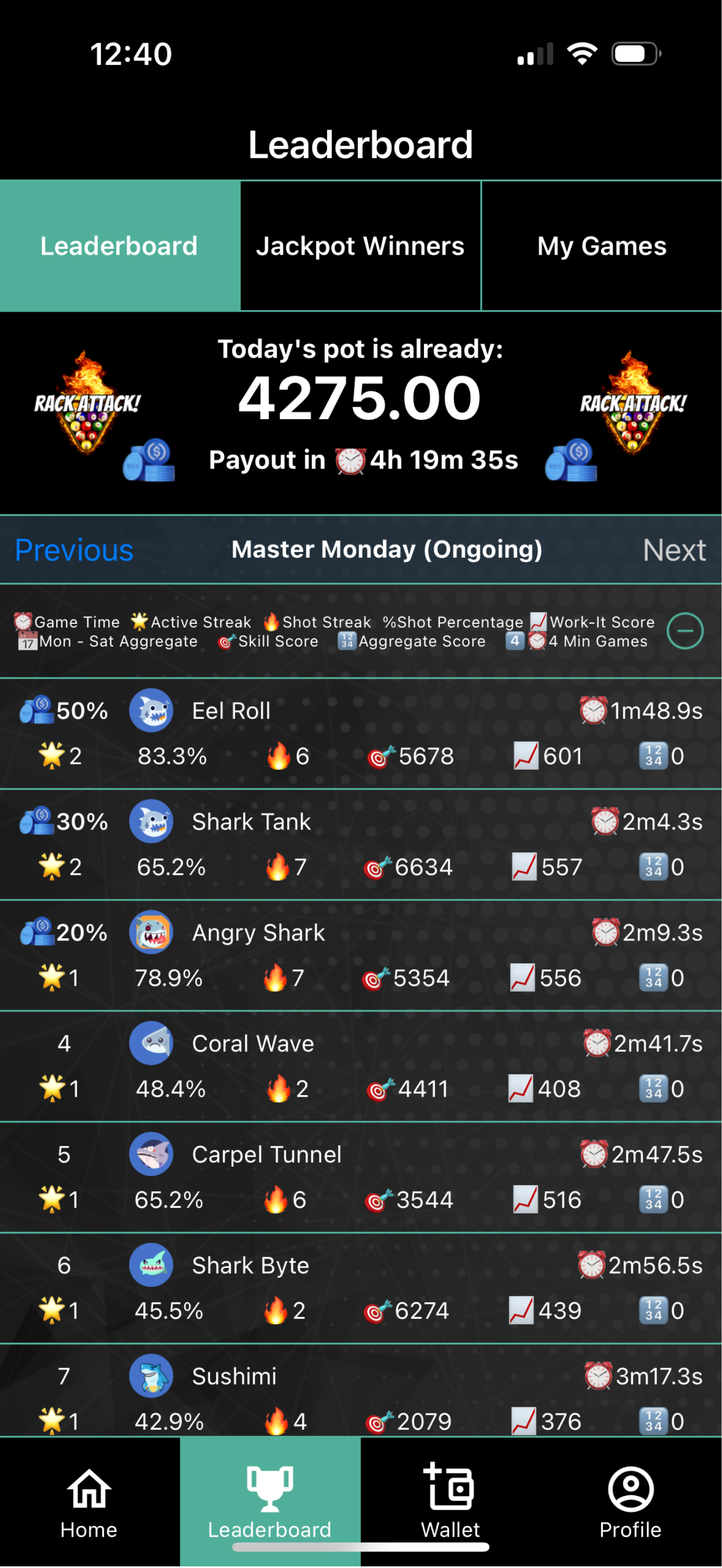Open the My Games tab
This screenshot has width=722, height=1568.
pos(601,246)
